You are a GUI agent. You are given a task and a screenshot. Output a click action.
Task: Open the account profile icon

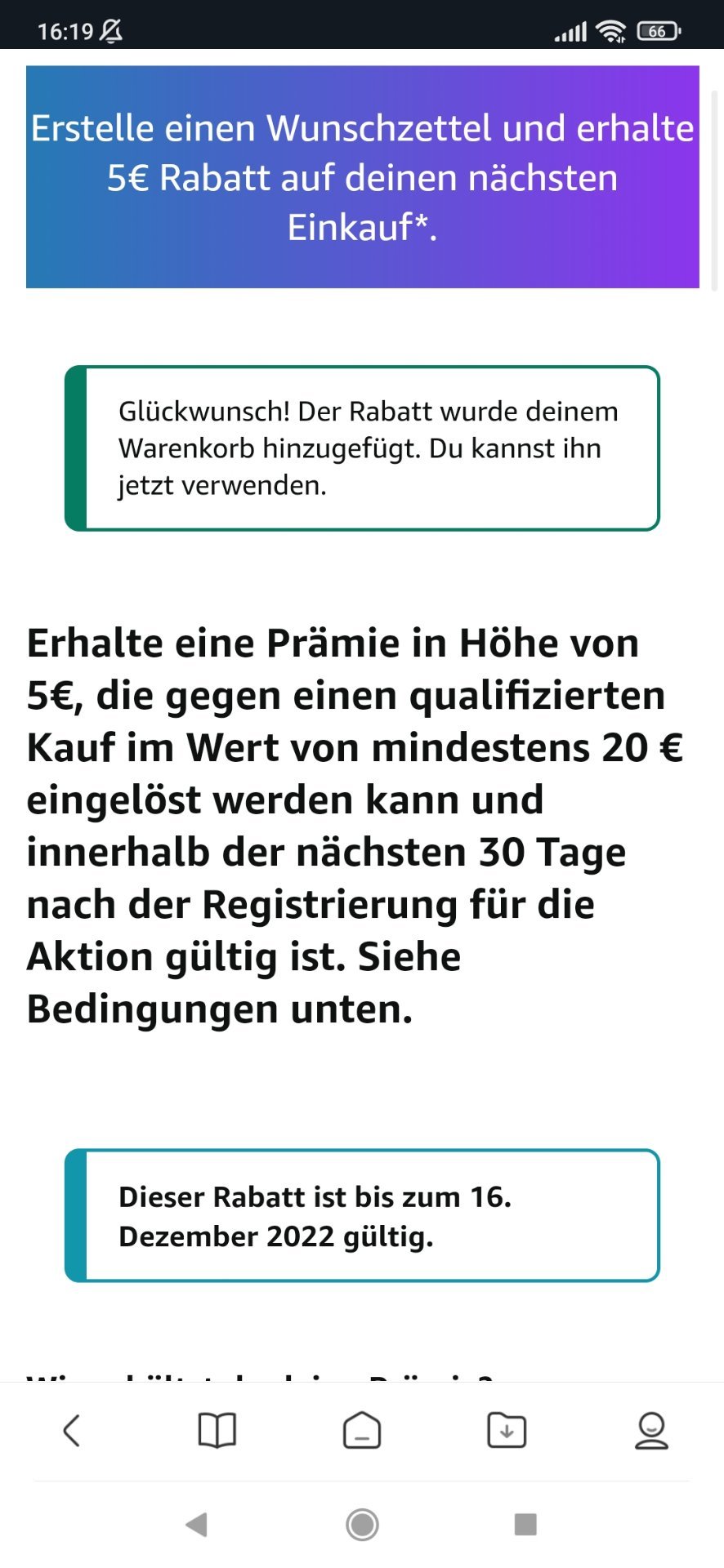pos(651,1431)
